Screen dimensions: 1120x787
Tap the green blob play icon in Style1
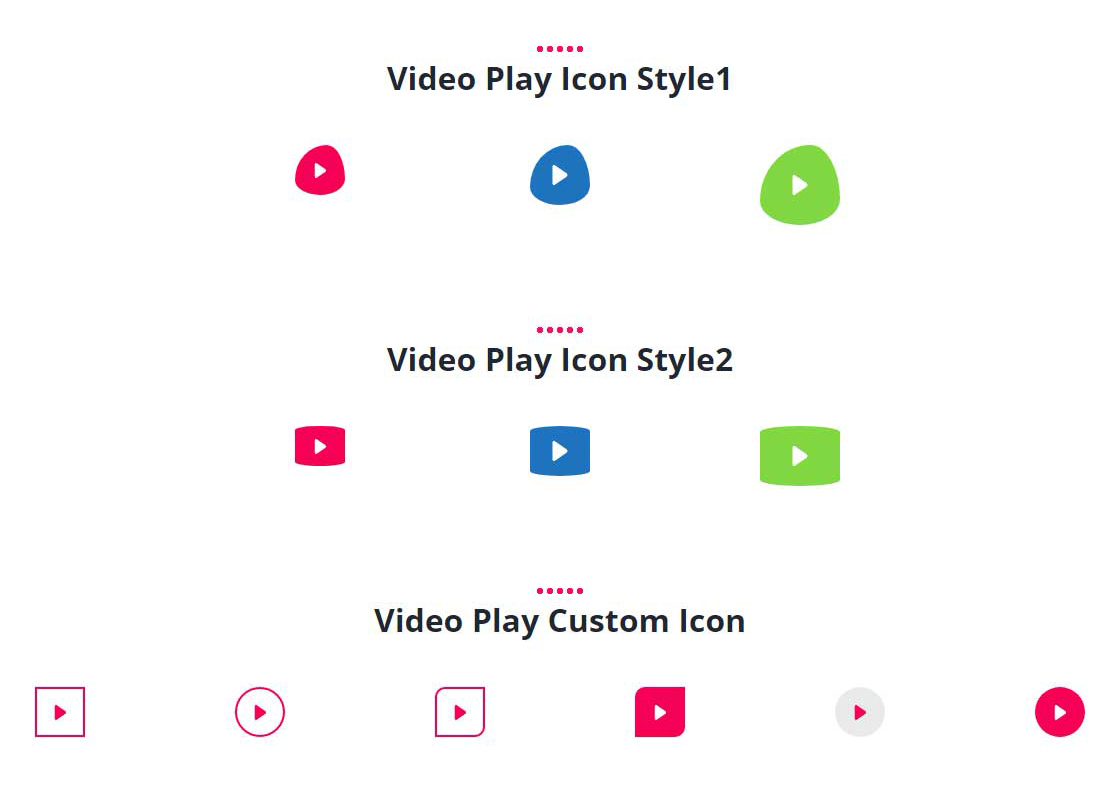[x=800, y=185]
